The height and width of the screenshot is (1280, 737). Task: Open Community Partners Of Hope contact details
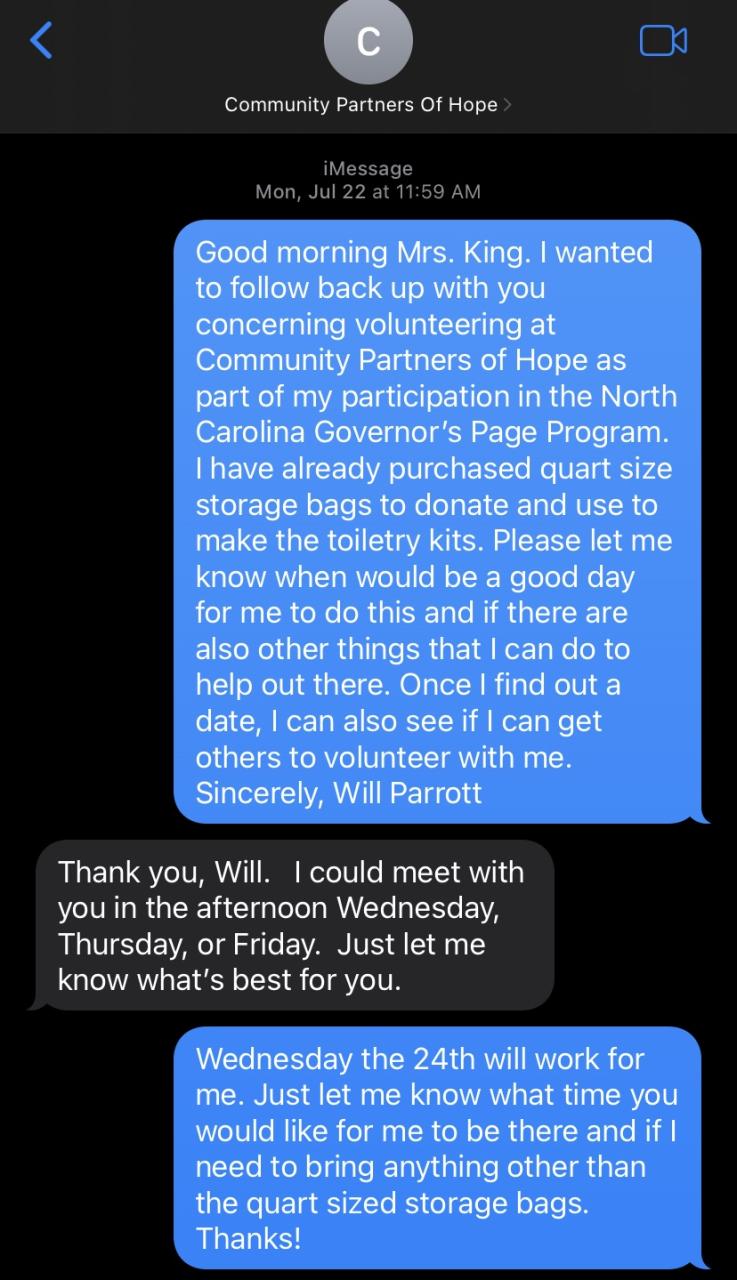pyautogui.click(x=368, y=104)
